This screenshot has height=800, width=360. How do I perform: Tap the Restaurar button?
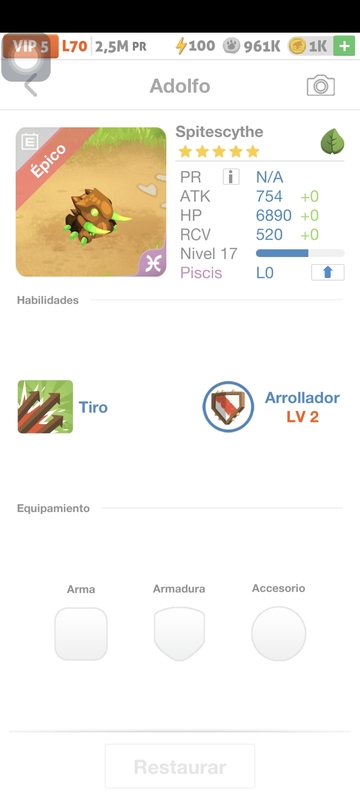pyautogui.click(x=180, y=766)
